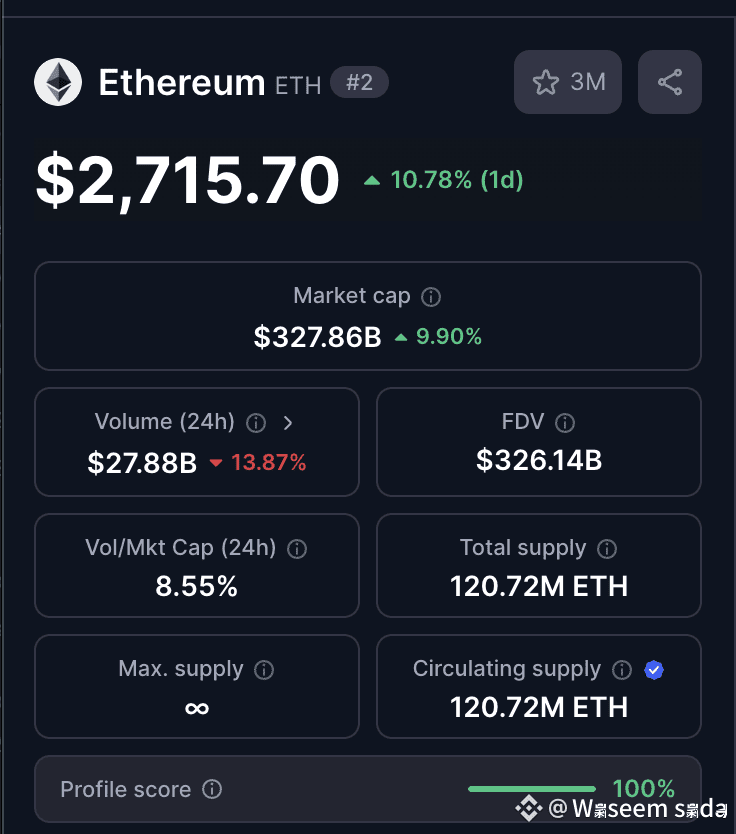
Task: Open the Market cap info tooltip
Action: [431, 297]
